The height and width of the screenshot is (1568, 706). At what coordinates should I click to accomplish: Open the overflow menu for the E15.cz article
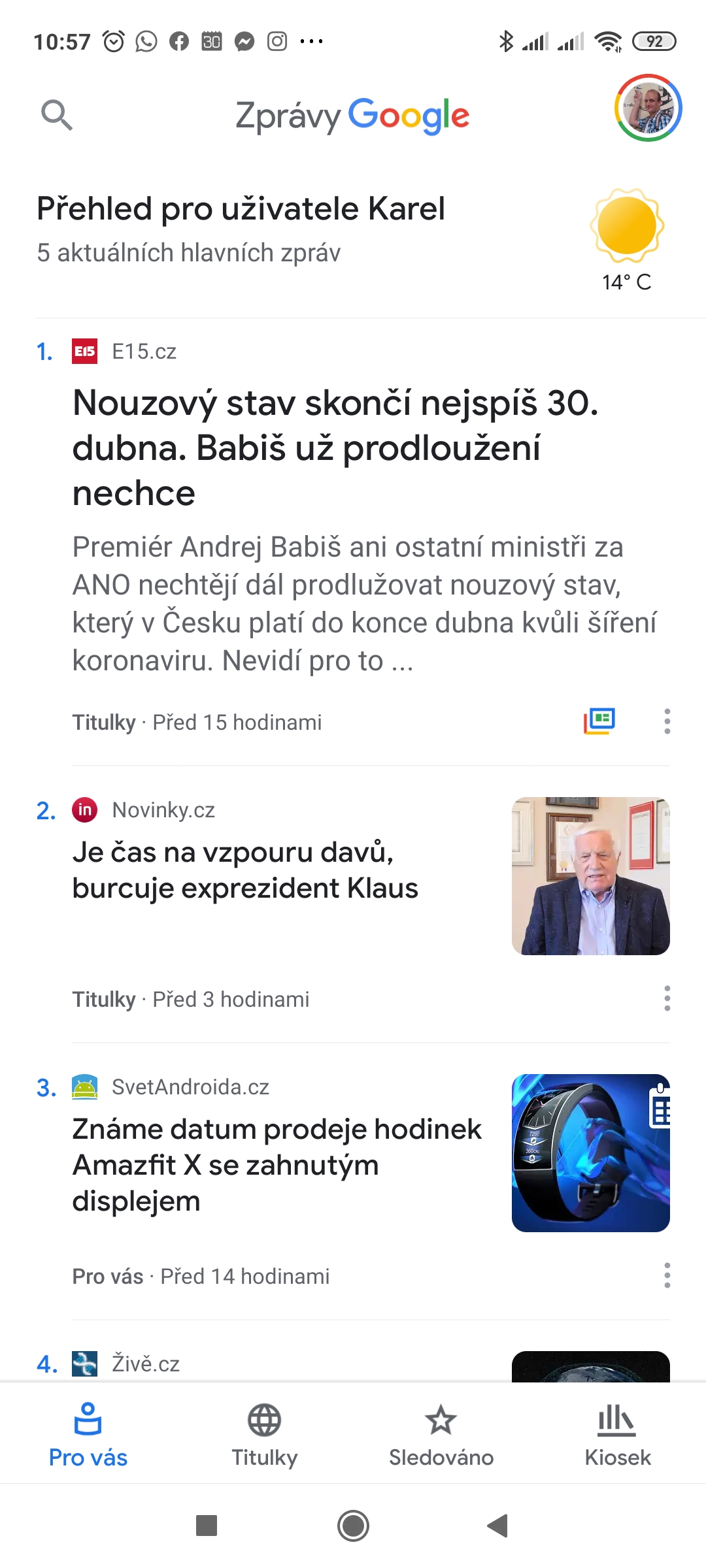(x=667, y=721)
